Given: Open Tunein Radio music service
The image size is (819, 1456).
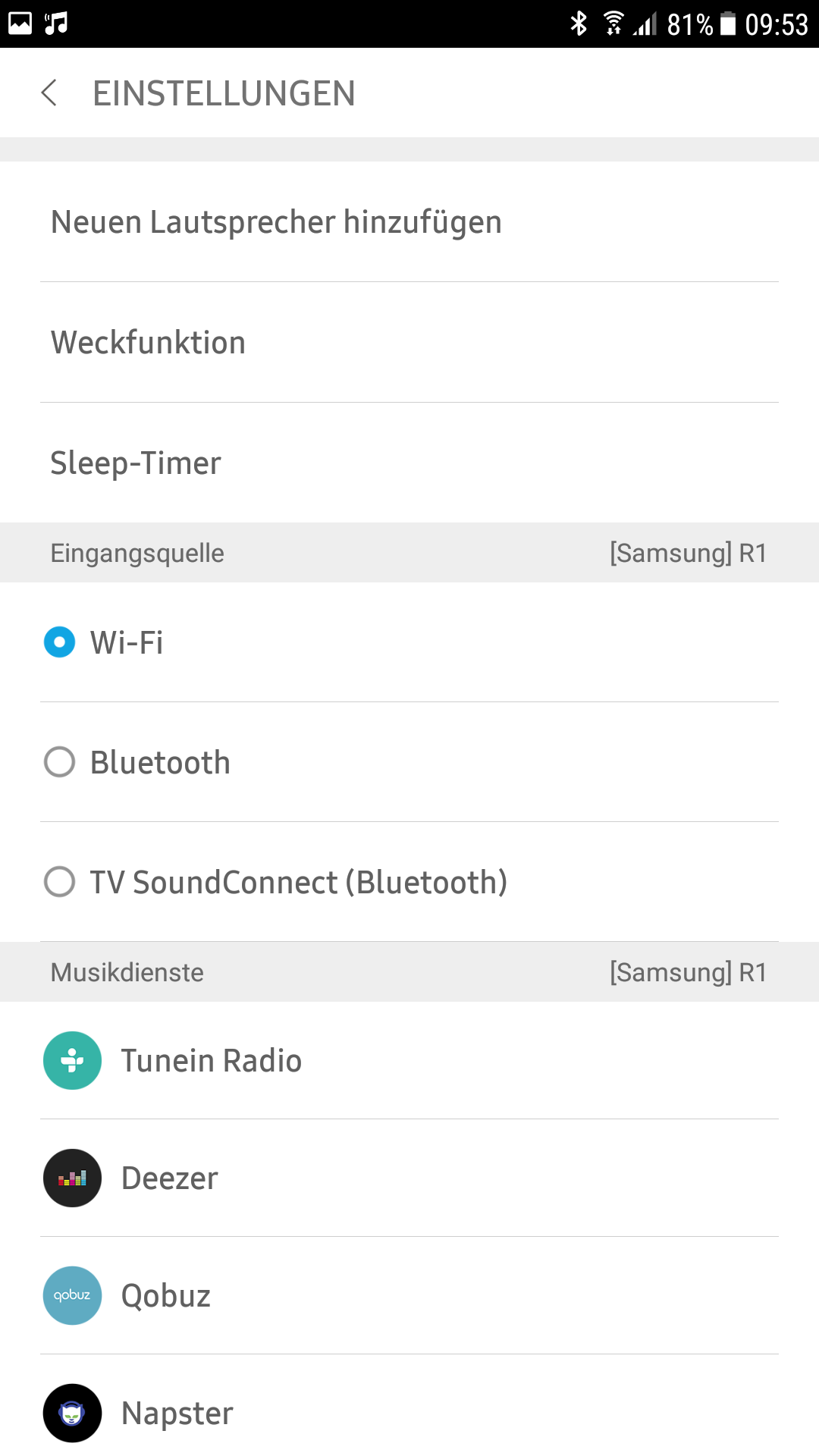Looking at the screenshot, I should coord(212,1061).
